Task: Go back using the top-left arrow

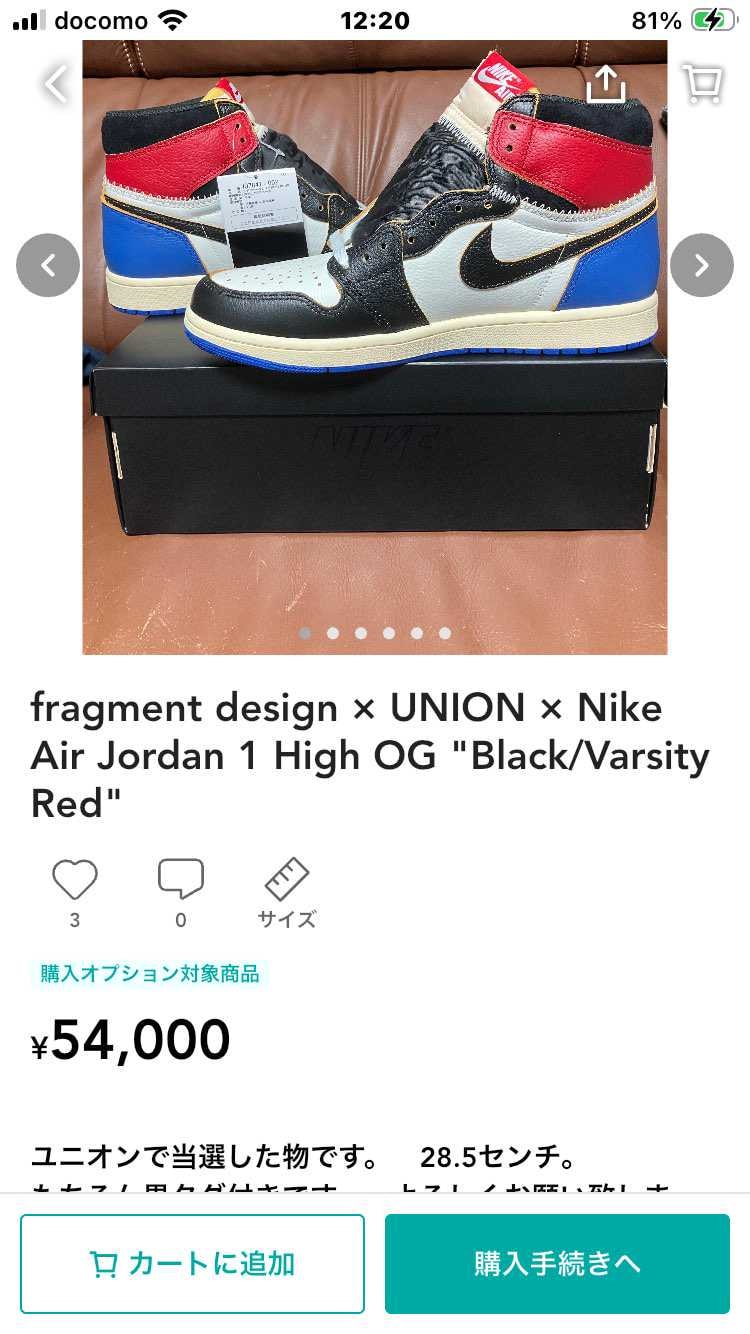Action: click(55, 84)
